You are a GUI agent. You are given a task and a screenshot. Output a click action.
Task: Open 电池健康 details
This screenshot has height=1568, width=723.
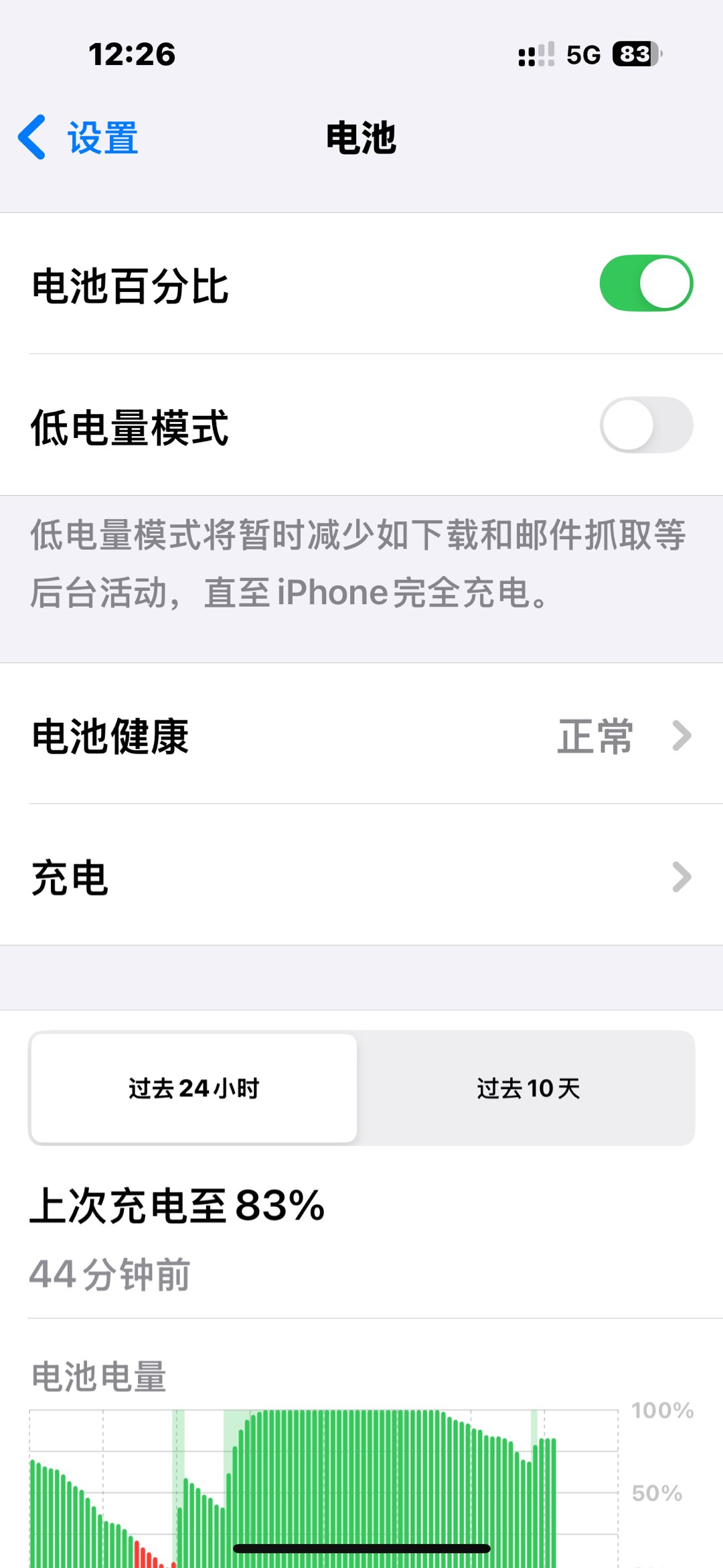point(361,736)
